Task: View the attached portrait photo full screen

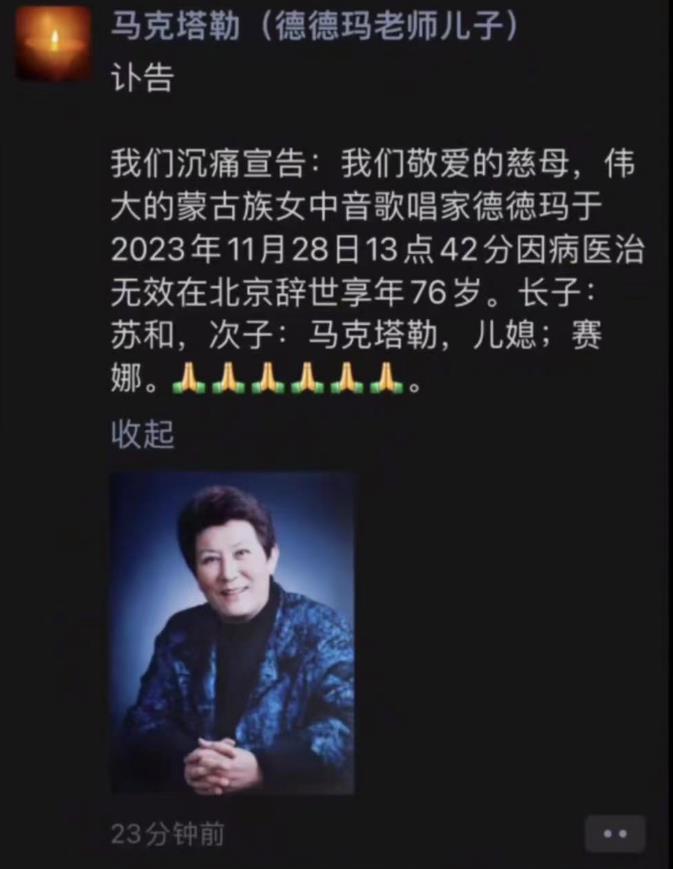Action: click(232, 633)
